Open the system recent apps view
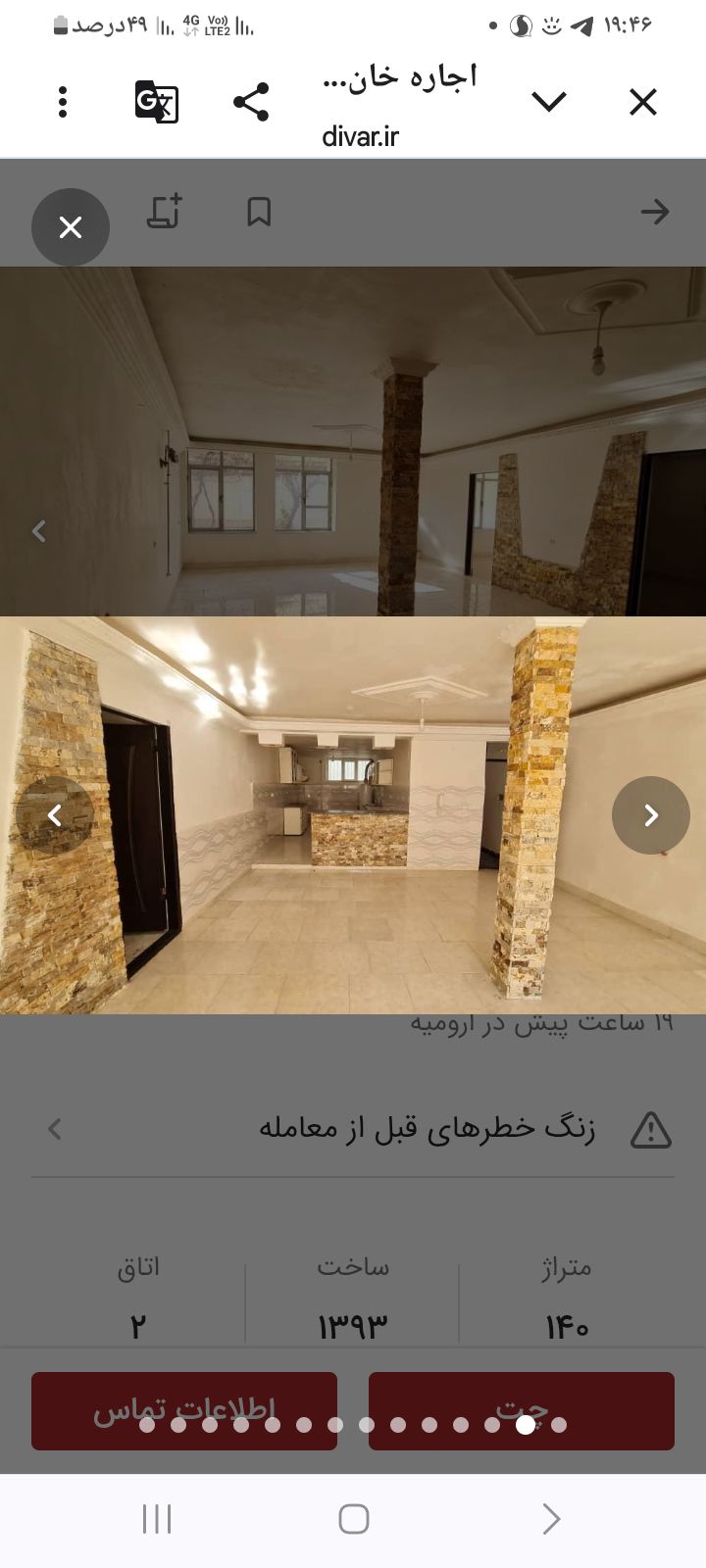Viewport: 706px width, 1568px height. click(x=157, y=1519)
